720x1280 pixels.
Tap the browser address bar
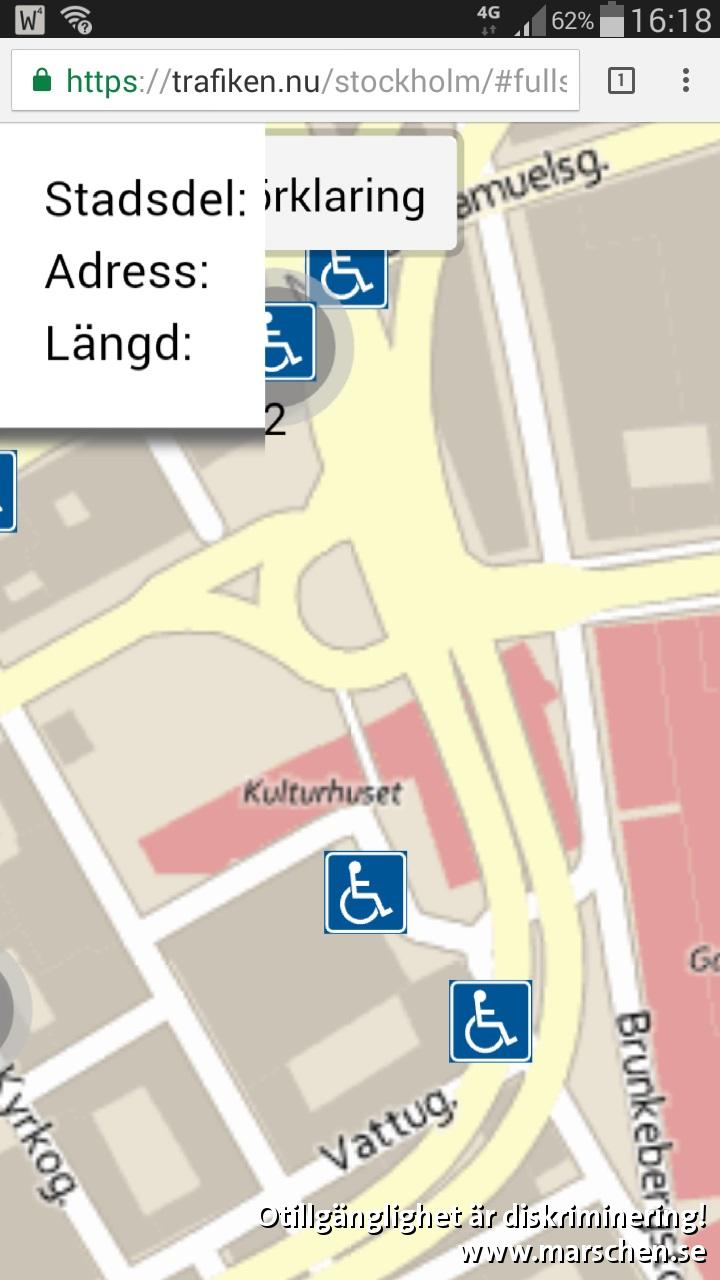coord(300,81)
